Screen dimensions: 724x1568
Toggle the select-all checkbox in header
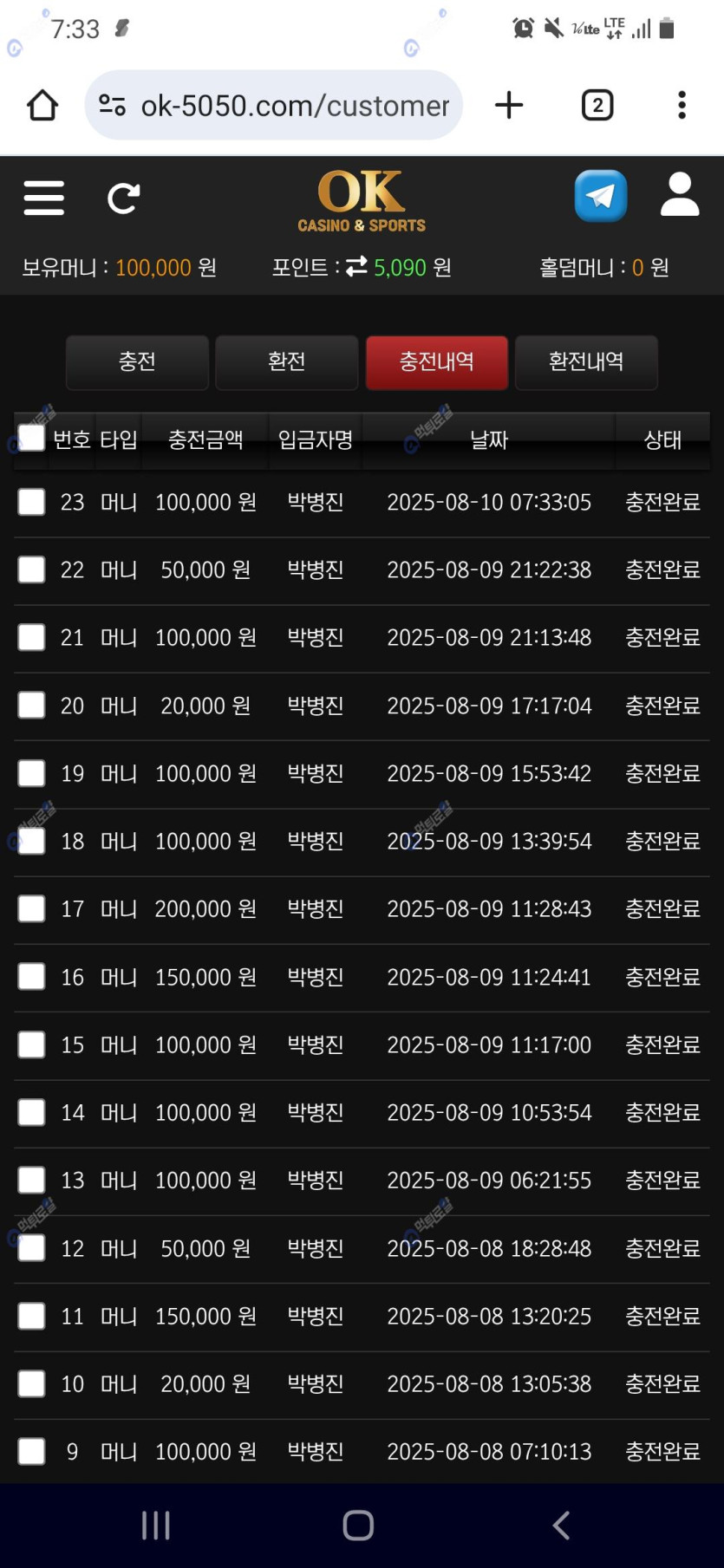coord(32,438)
